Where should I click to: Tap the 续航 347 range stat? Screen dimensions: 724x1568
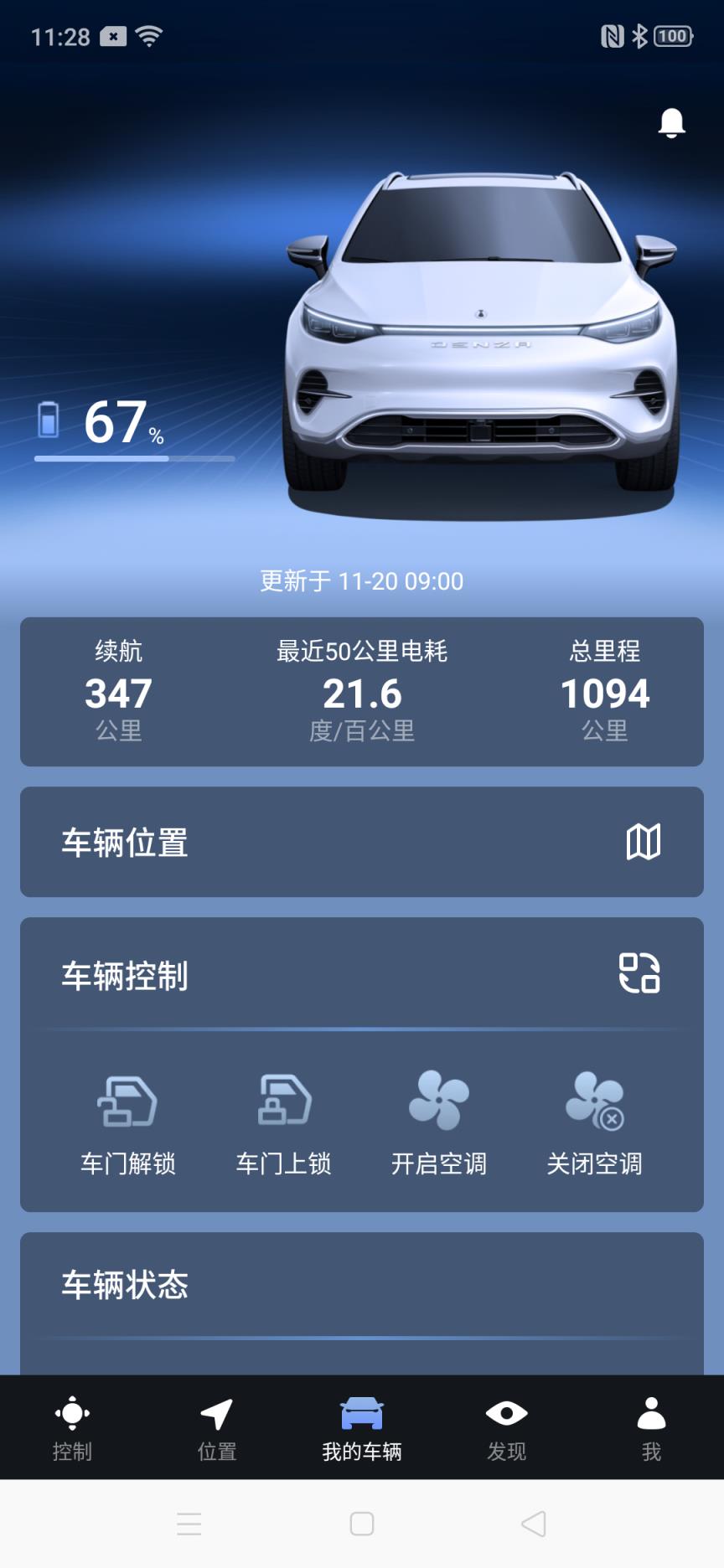(118, 692)
